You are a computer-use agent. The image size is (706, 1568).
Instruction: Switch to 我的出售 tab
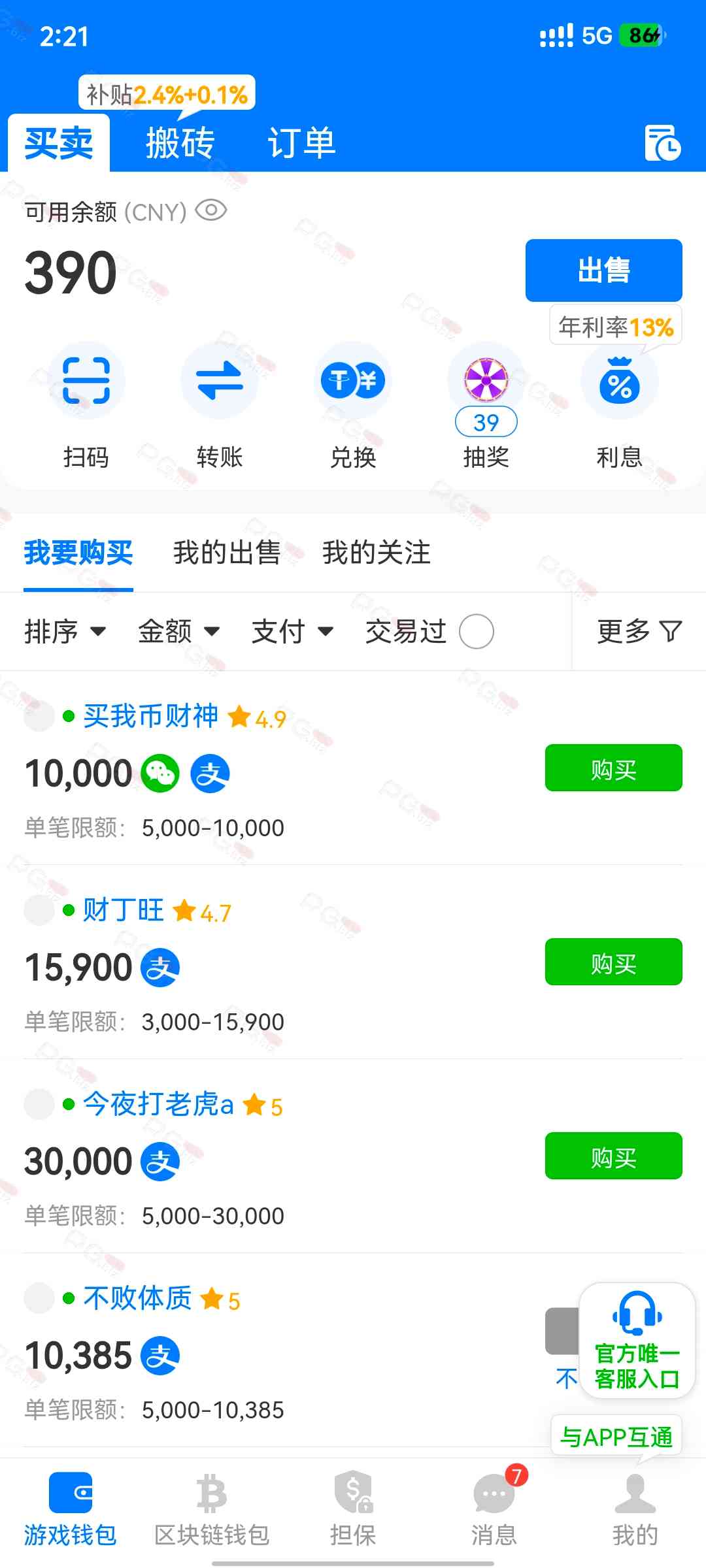coord(227,553)
